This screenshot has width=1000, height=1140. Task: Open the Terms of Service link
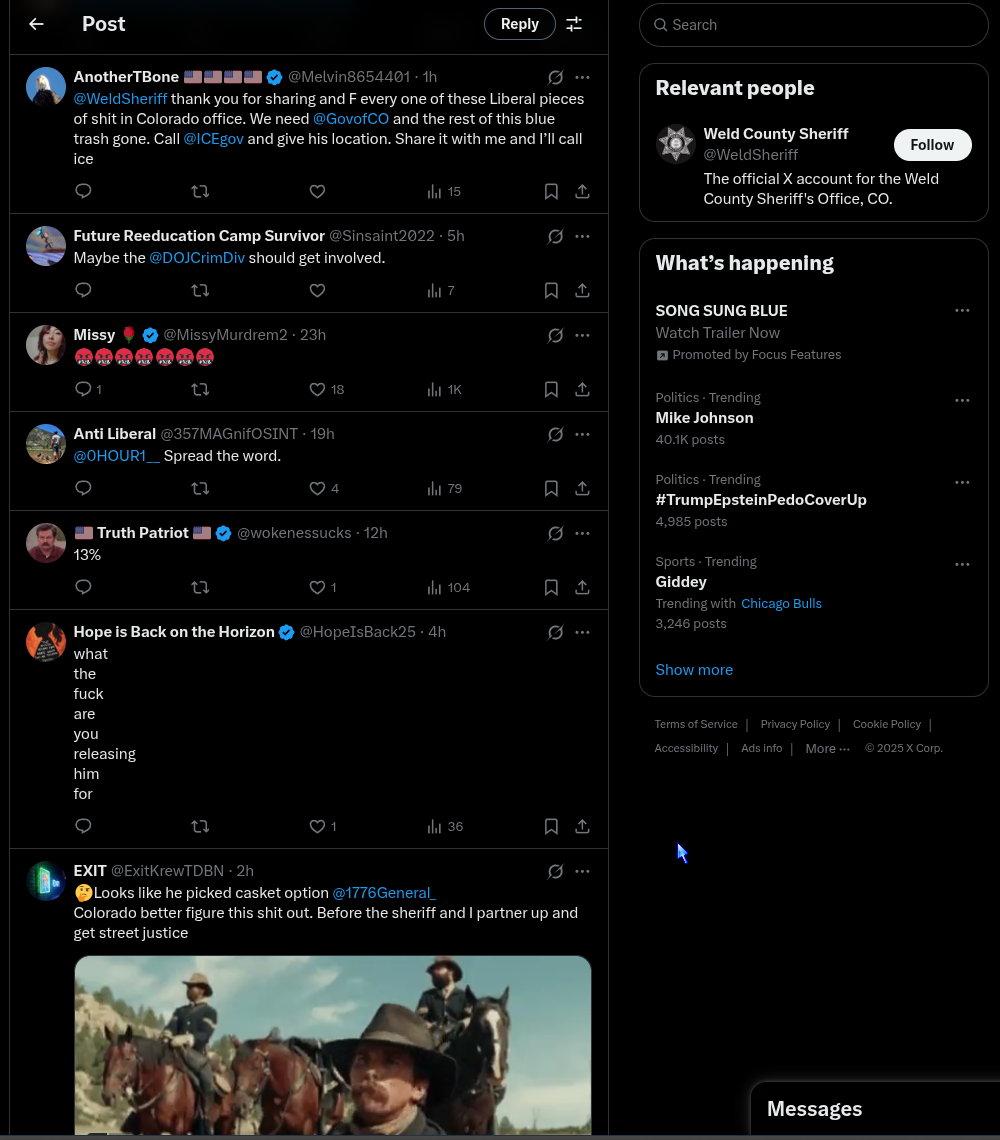(x=696, y=724)
